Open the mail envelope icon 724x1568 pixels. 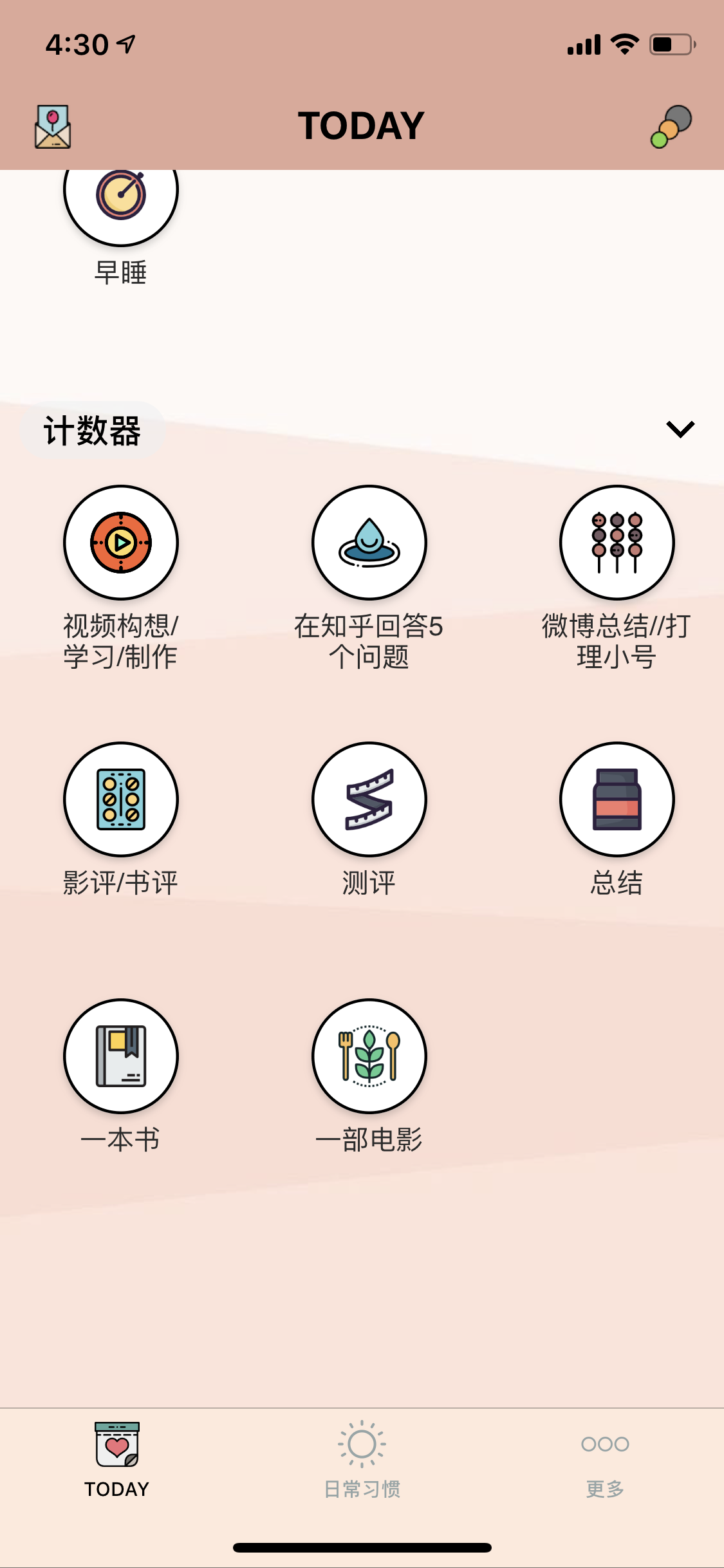pyautogui.click(x=53, y=126)
